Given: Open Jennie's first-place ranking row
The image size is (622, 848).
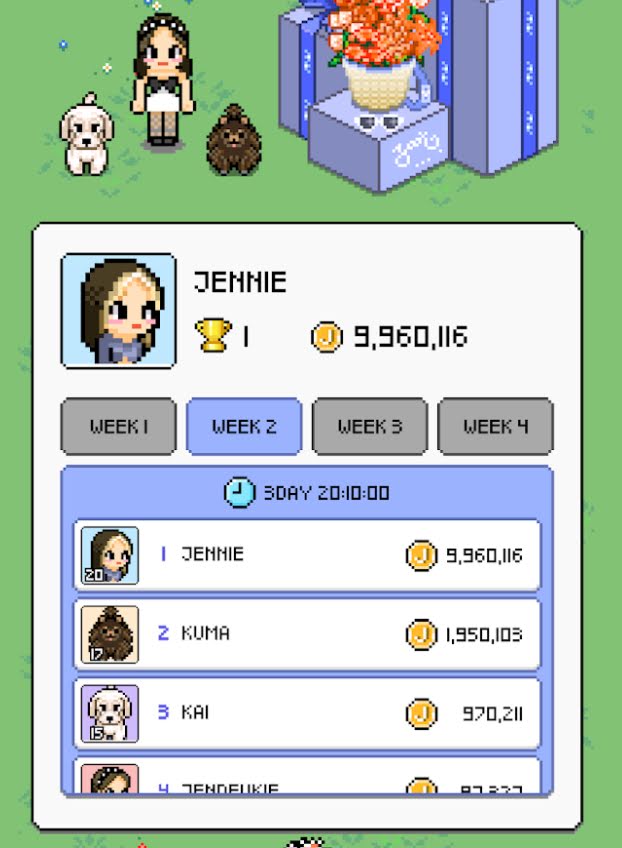Looking at the screenshot, I should pyautogui.click(x=307, y=555).
